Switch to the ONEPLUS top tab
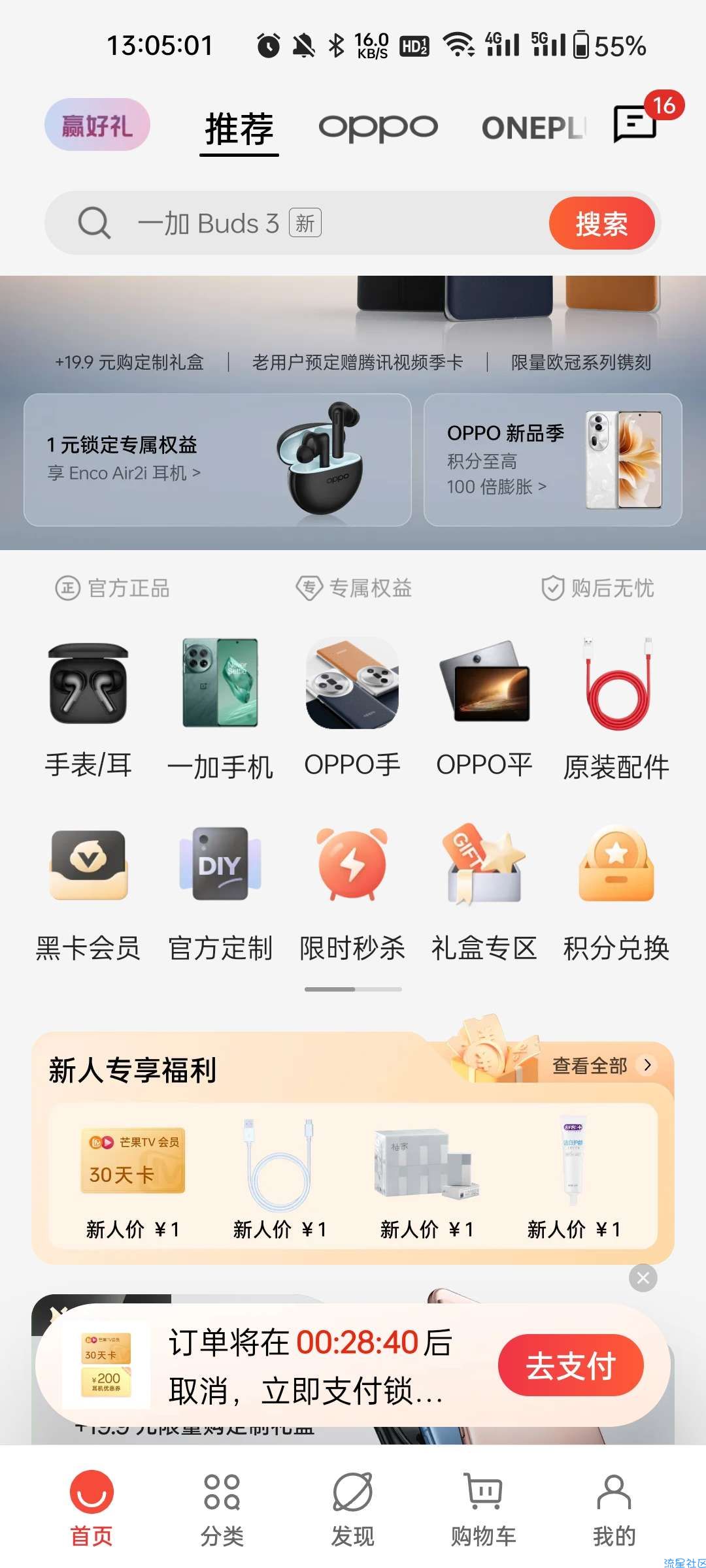This screenshot has width=706, height=1568. [x=533, y=128]
